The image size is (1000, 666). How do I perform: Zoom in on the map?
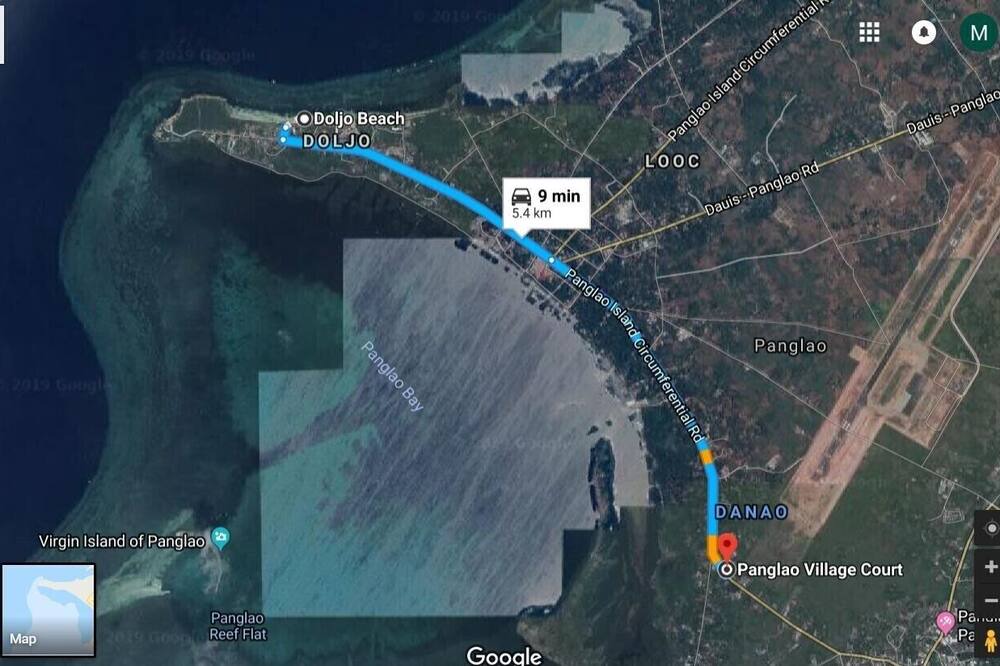point(990,567)
